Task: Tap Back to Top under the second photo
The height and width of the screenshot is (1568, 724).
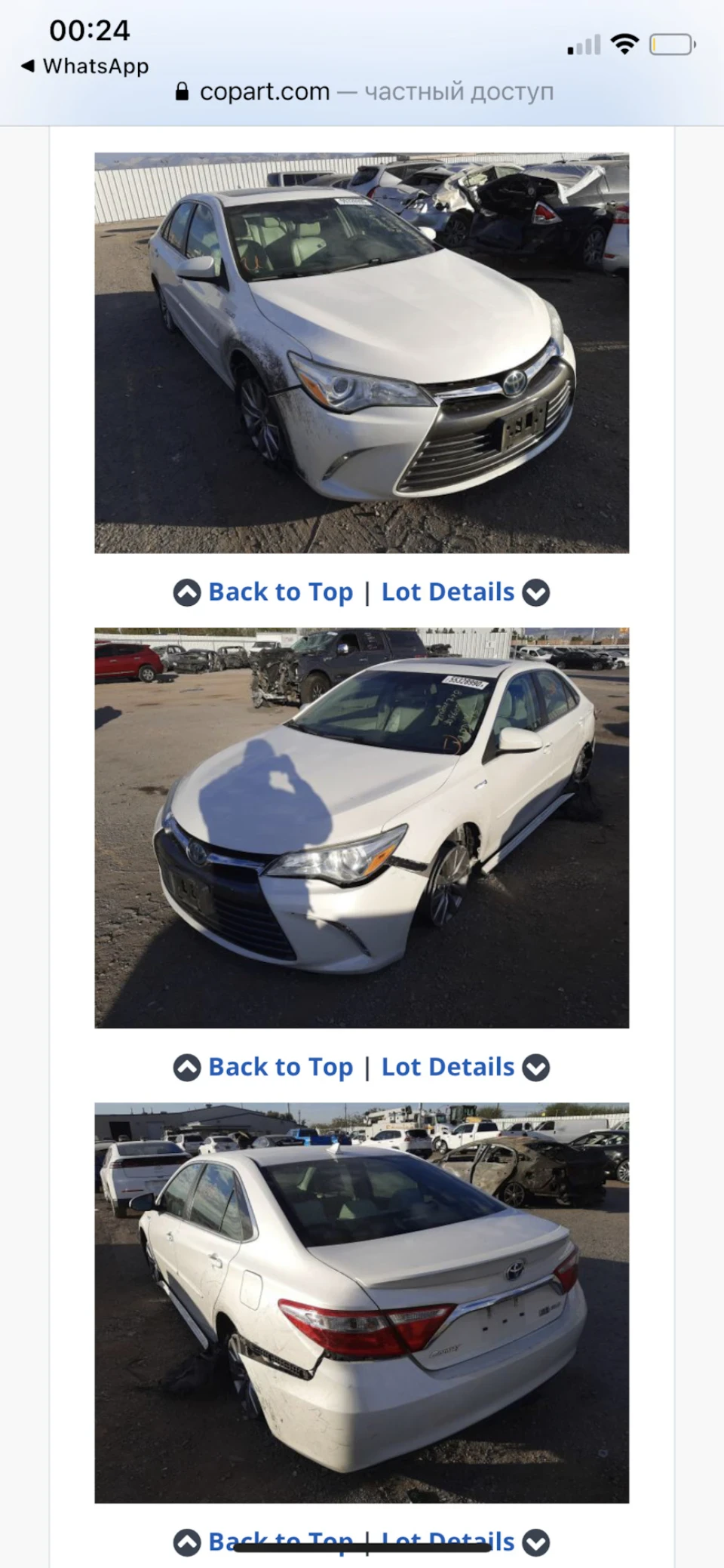Action: 263,1067
